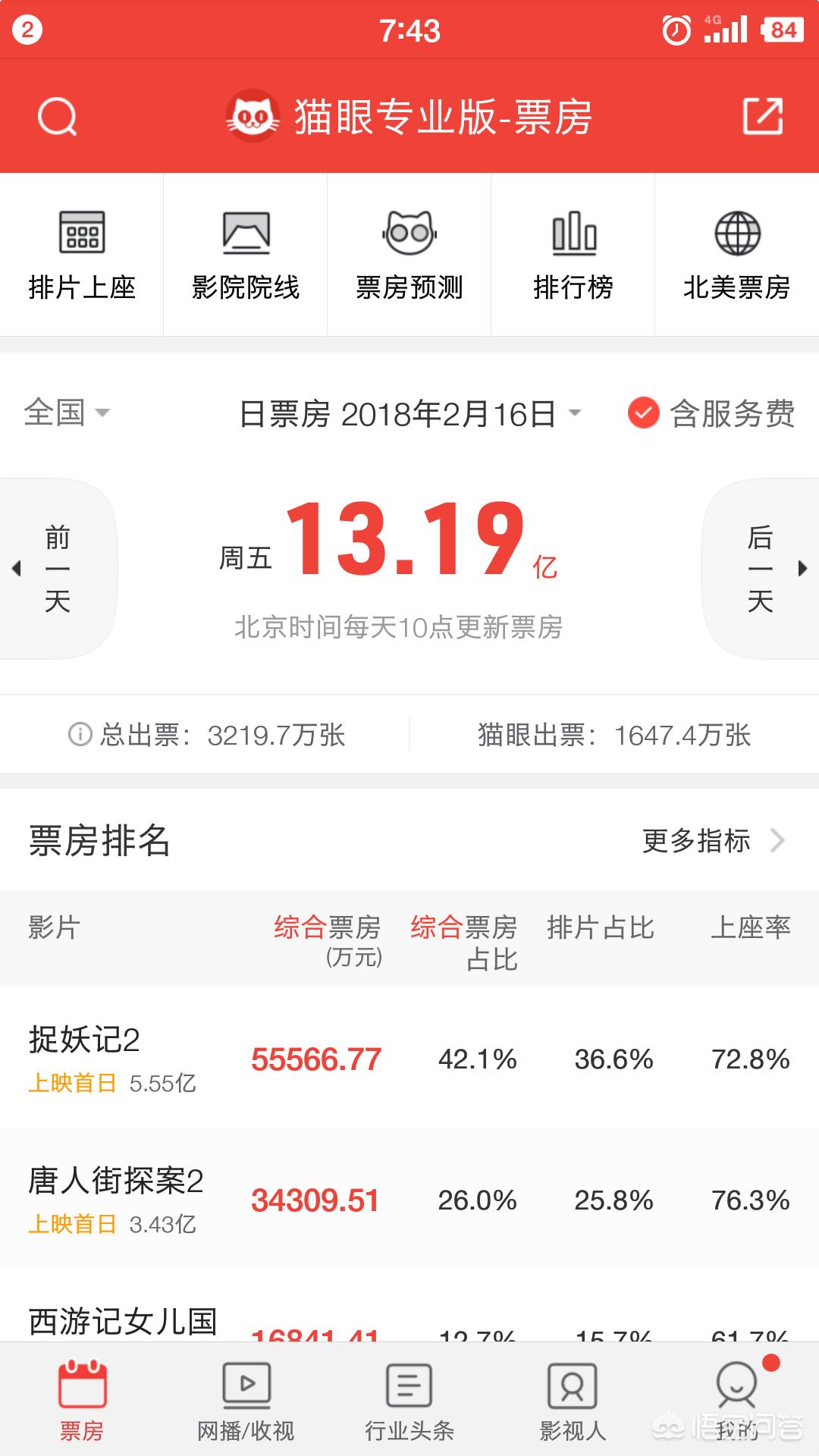The height and width of the screenshot is (1456, 819).
Task: Open 票房预测 section
Action: [409, 255]
